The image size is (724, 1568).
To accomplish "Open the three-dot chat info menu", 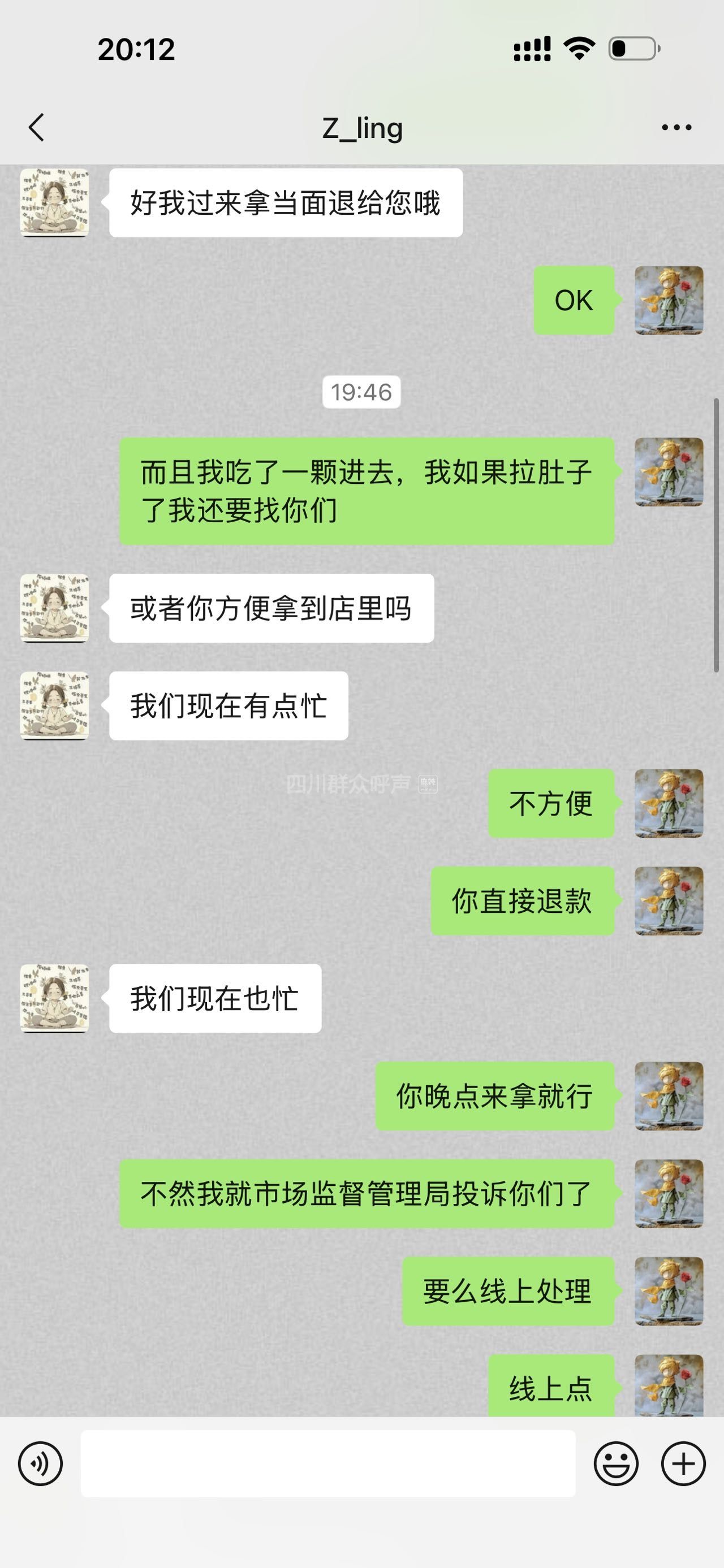I will [x=676, y=128].
